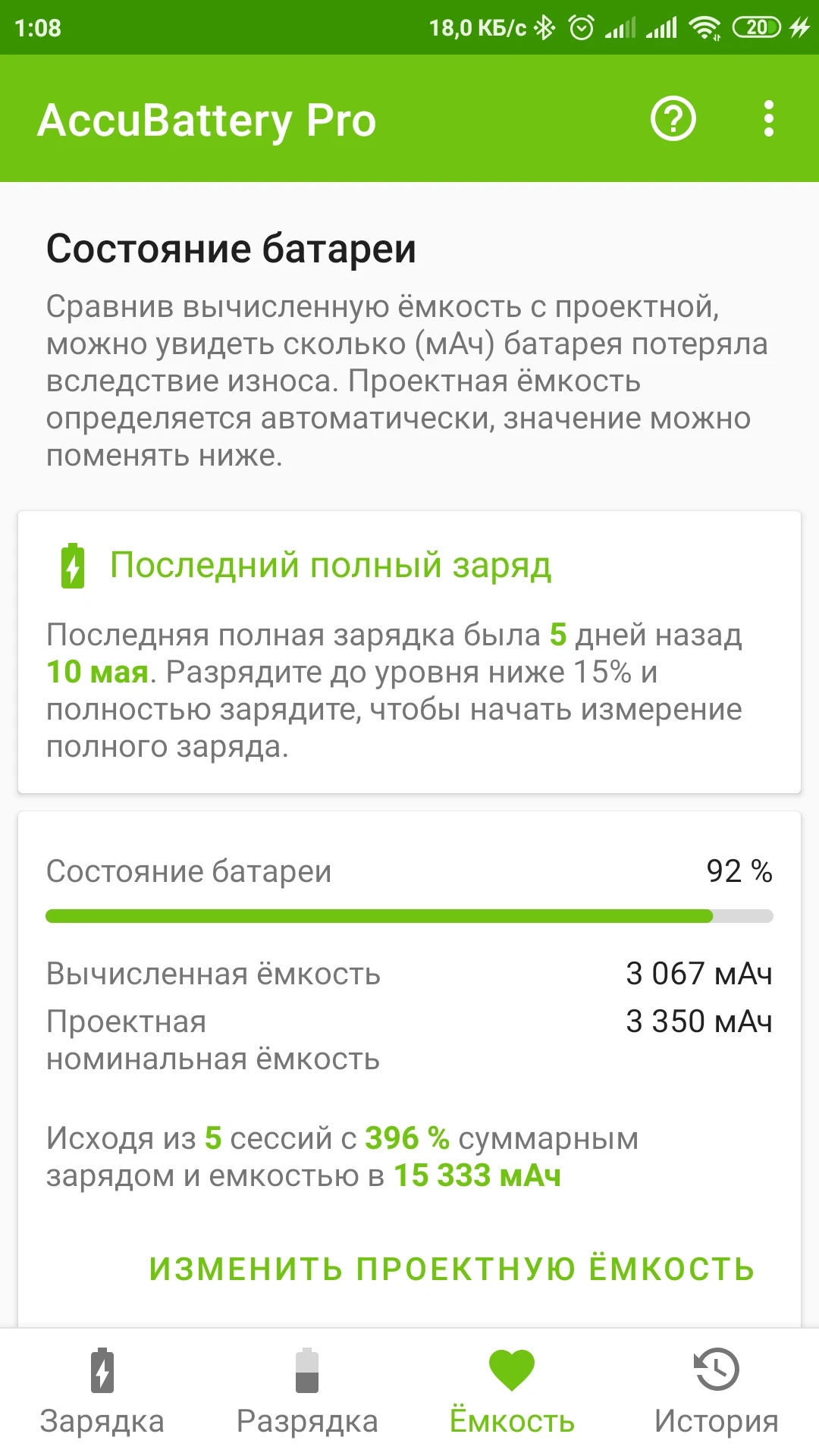Switch to the Разрядка tab
The image size is (819, 1456).
click(307, 1392)
